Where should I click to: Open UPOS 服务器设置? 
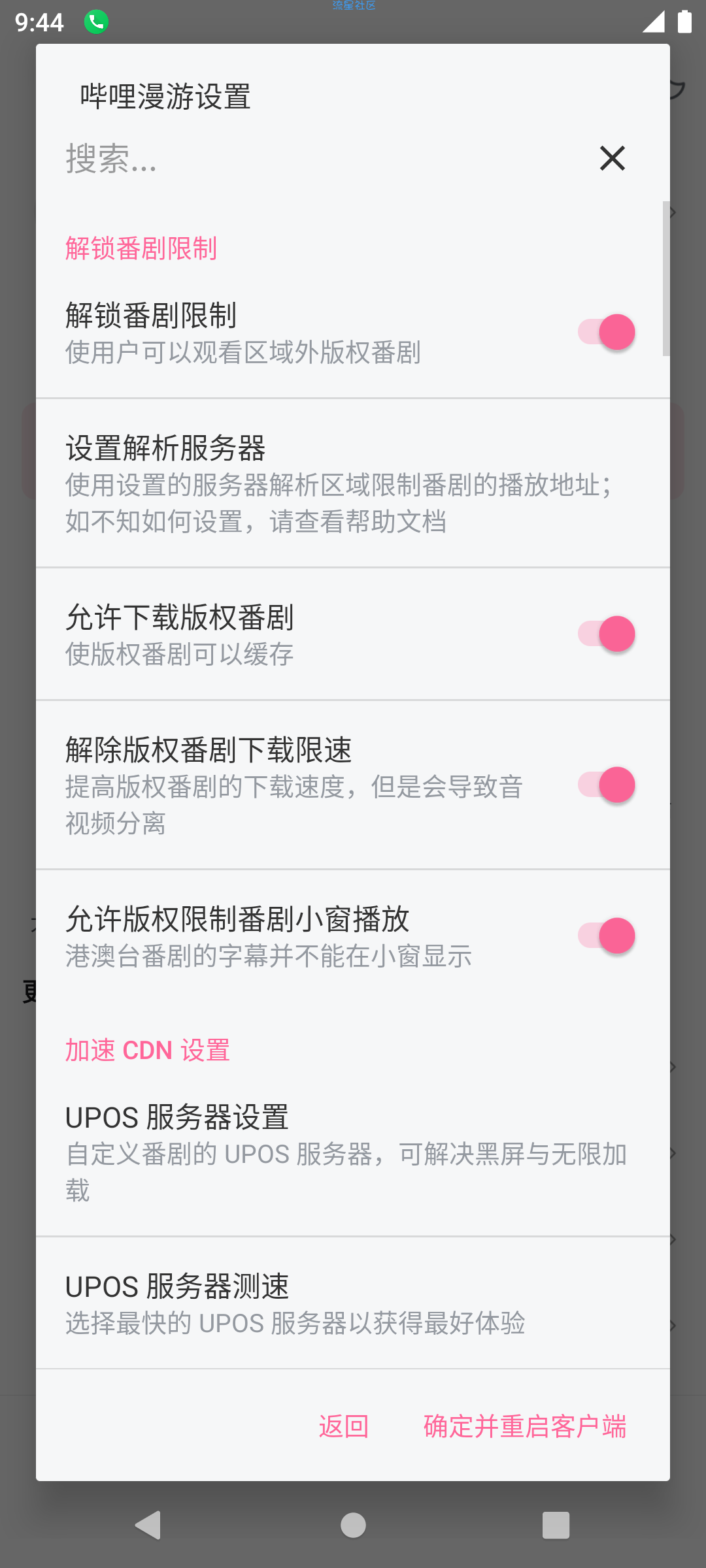353,1153
